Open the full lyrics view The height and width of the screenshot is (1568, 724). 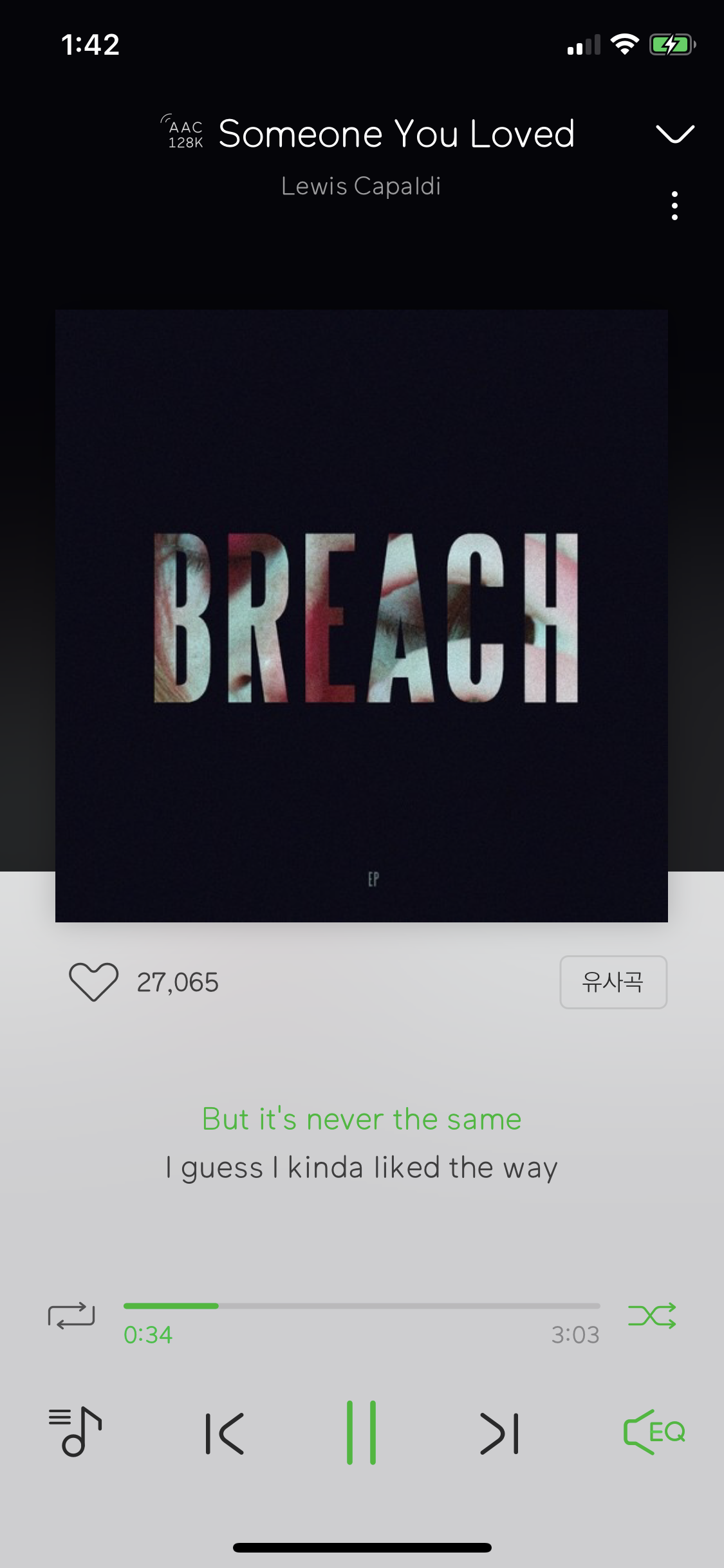[x=361, y=1143]
